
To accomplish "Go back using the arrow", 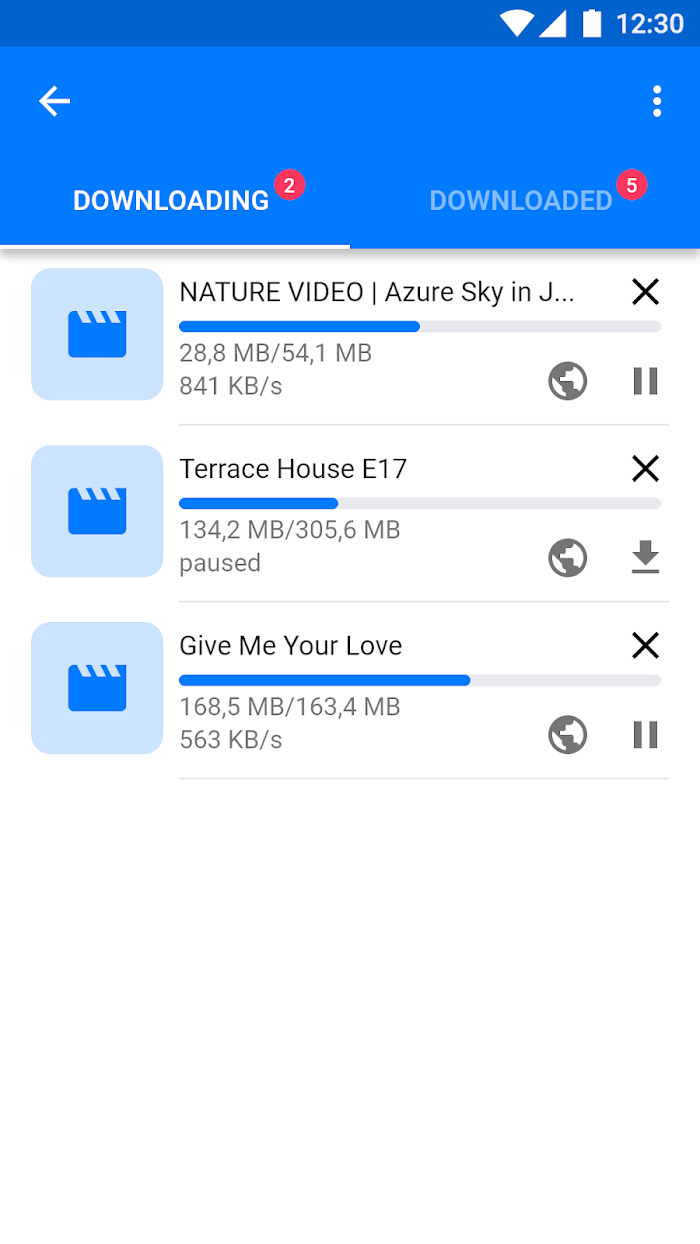I will (x=54, y=101).
